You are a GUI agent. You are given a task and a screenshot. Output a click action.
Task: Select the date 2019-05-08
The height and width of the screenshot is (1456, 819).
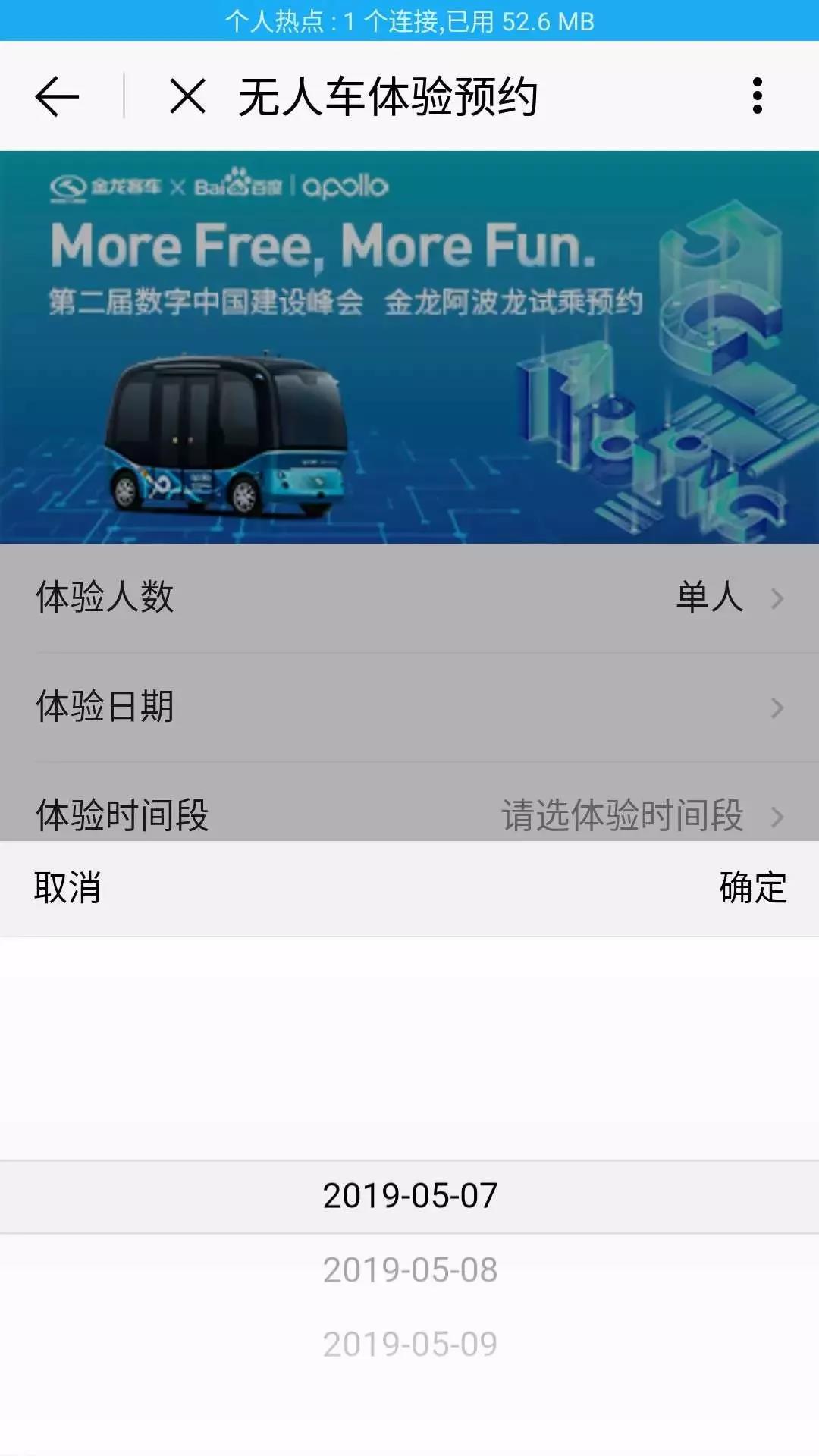coord(409,1270)
